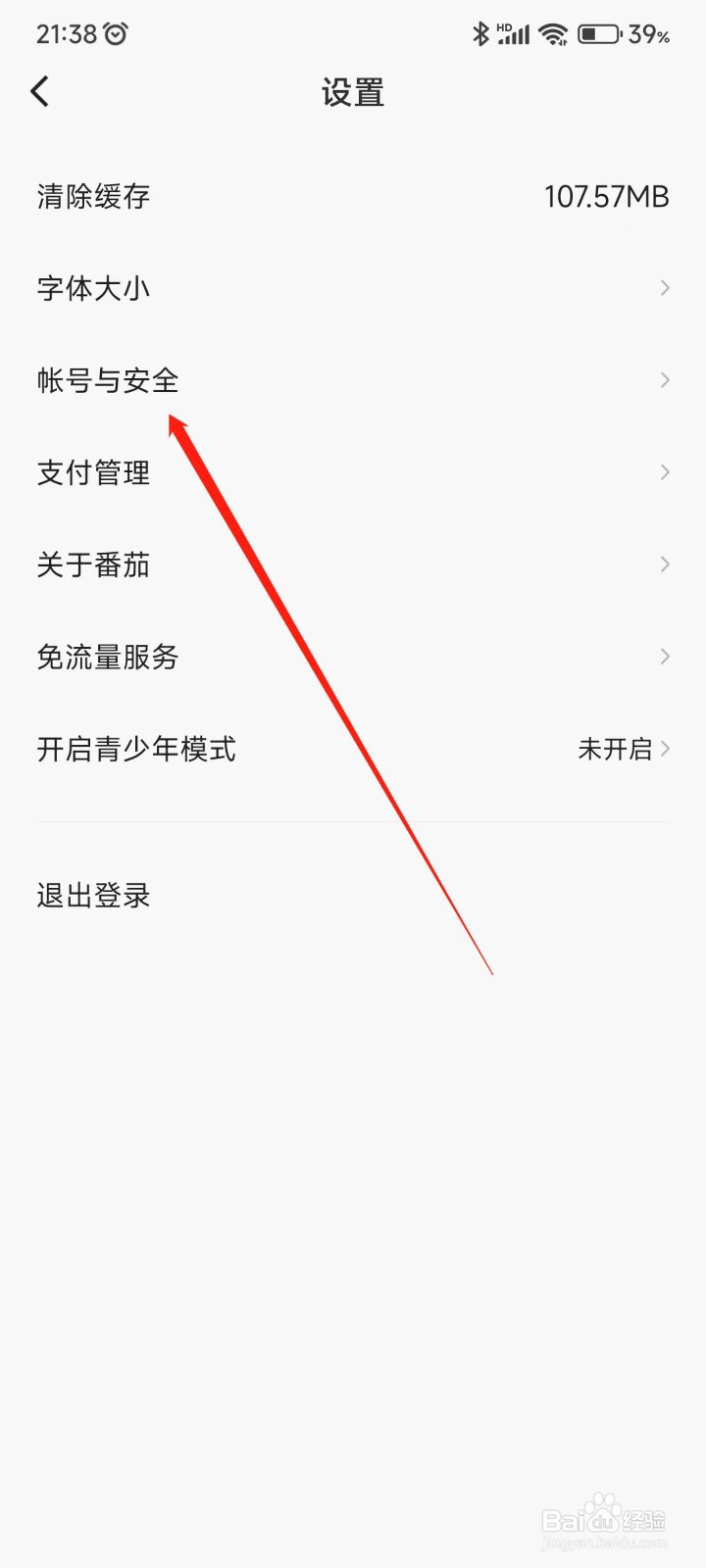Expand 字体大小 via its chevron
The width and height of the screenshot is (706, 1568).
click(x=665, y=288)
